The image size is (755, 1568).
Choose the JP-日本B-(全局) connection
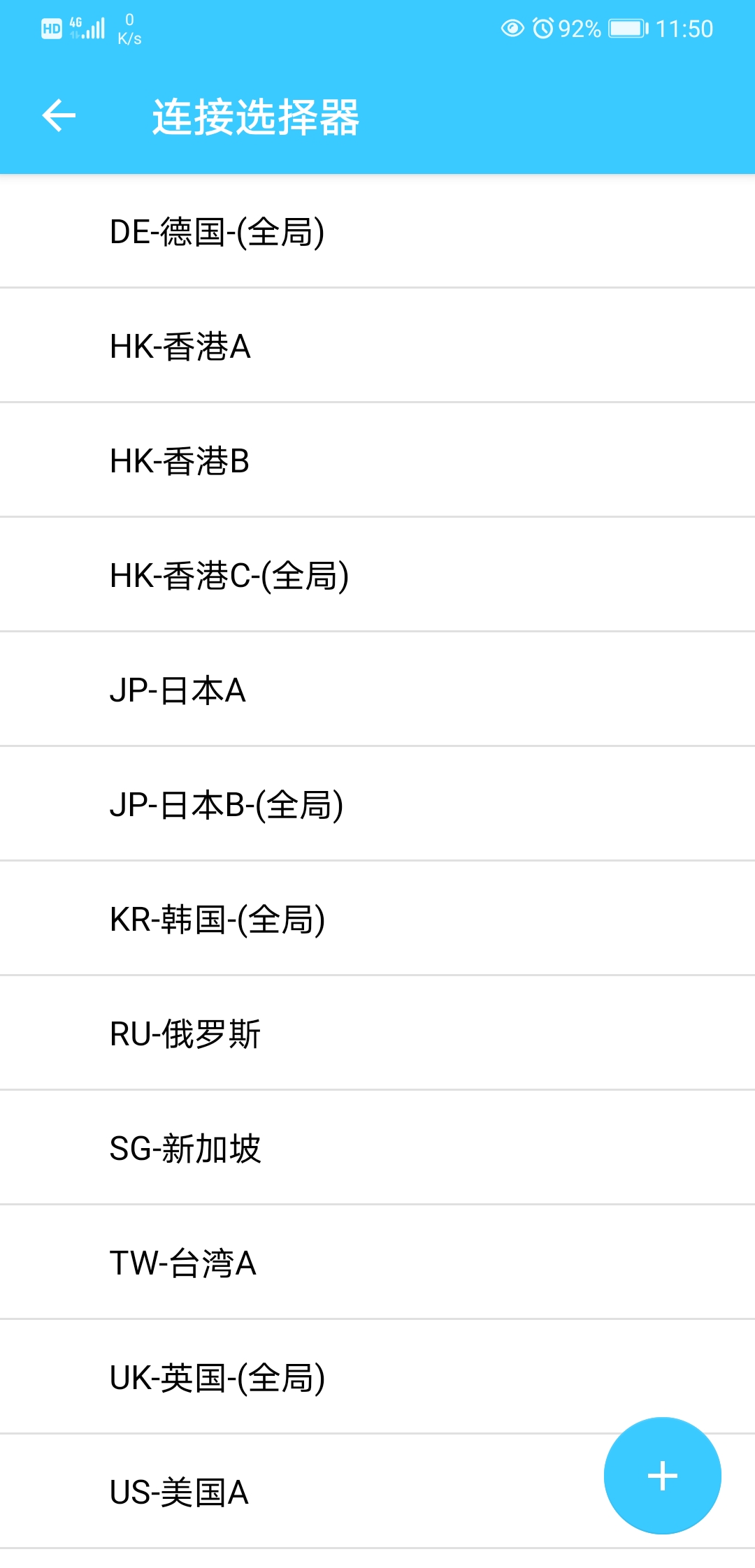point(226,804)
